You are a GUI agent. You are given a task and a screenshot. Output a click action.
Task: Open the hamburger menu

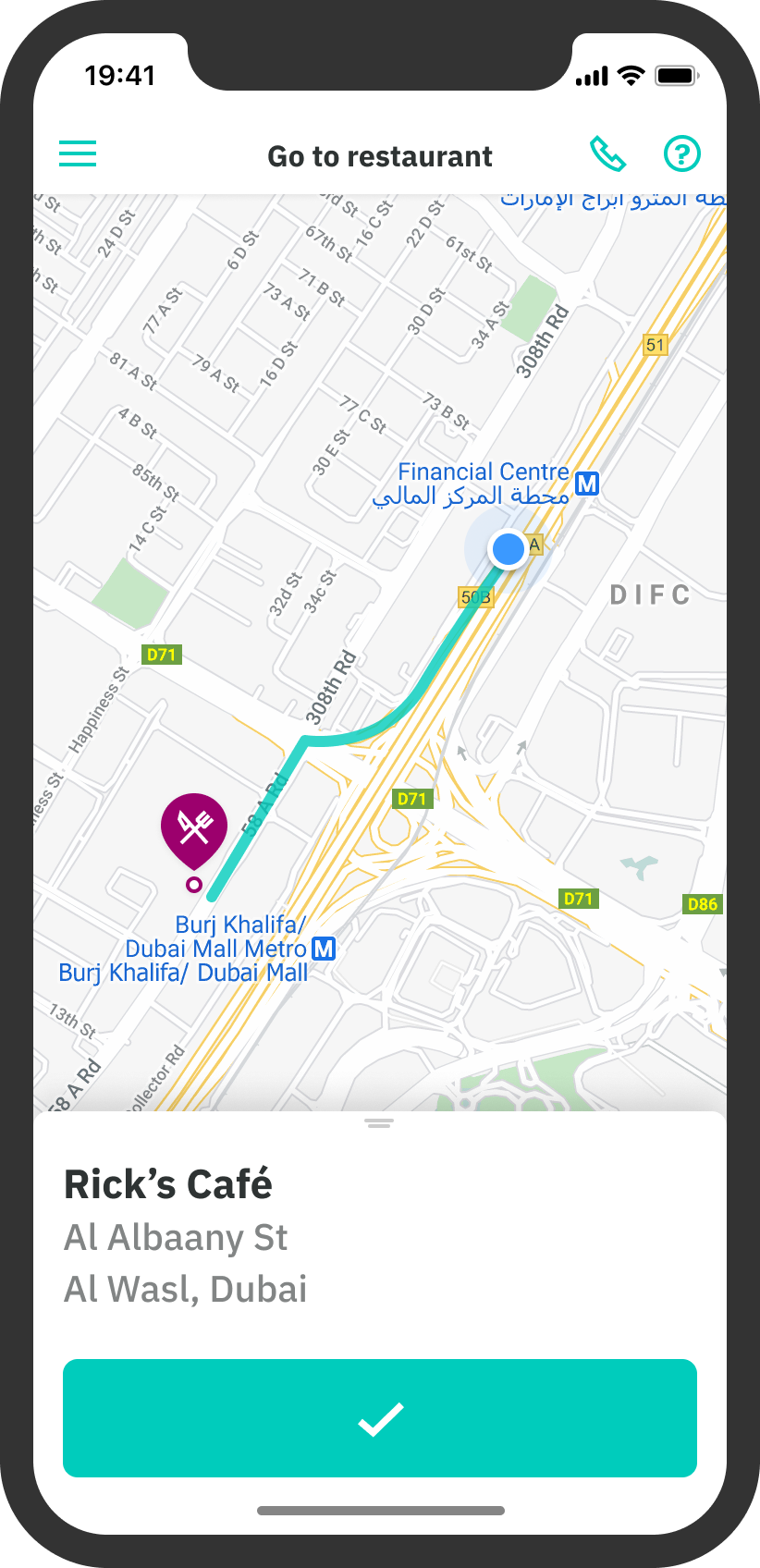pos(78,153)
